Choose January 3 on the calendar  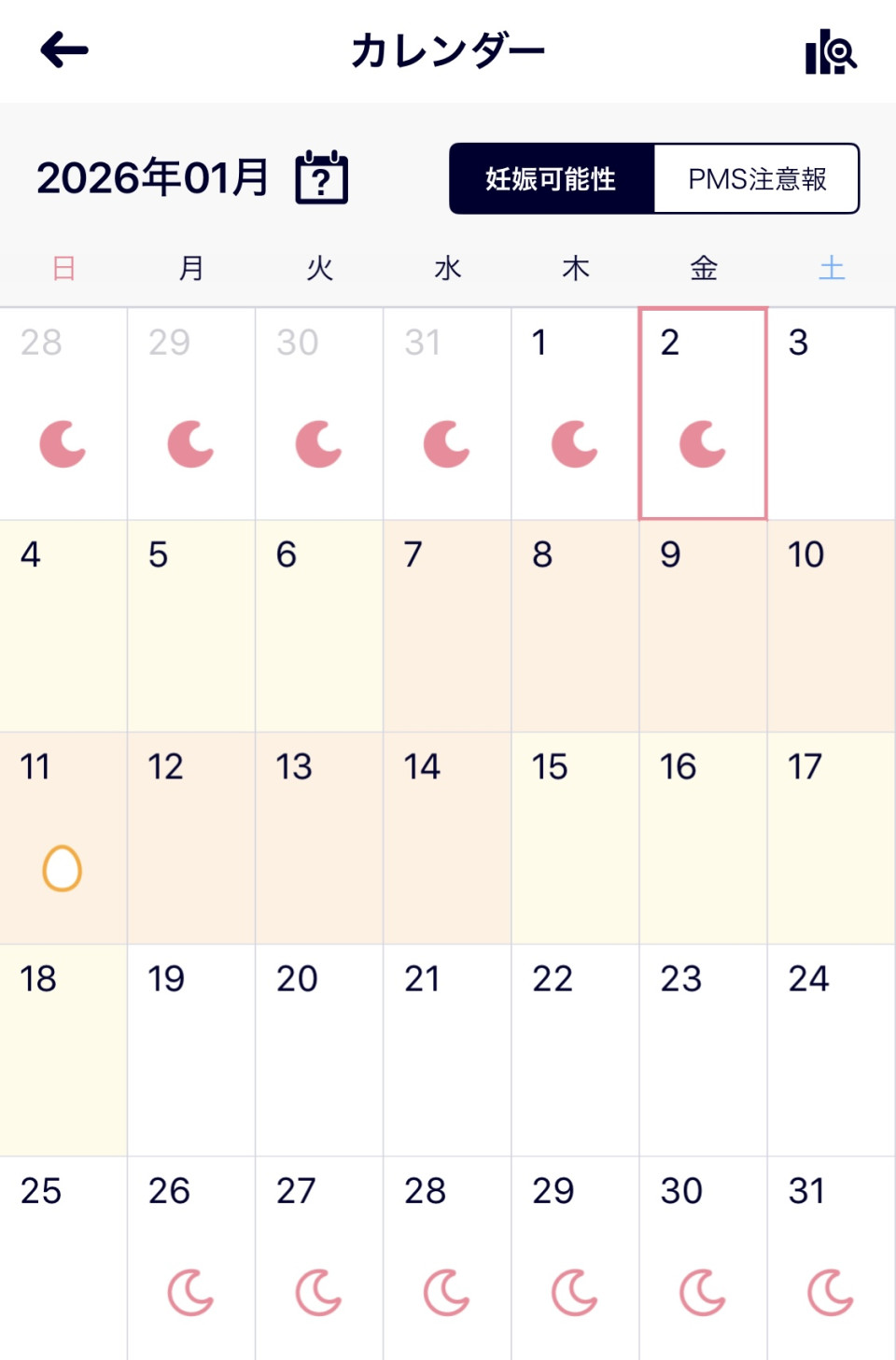[x=831, y=414]
